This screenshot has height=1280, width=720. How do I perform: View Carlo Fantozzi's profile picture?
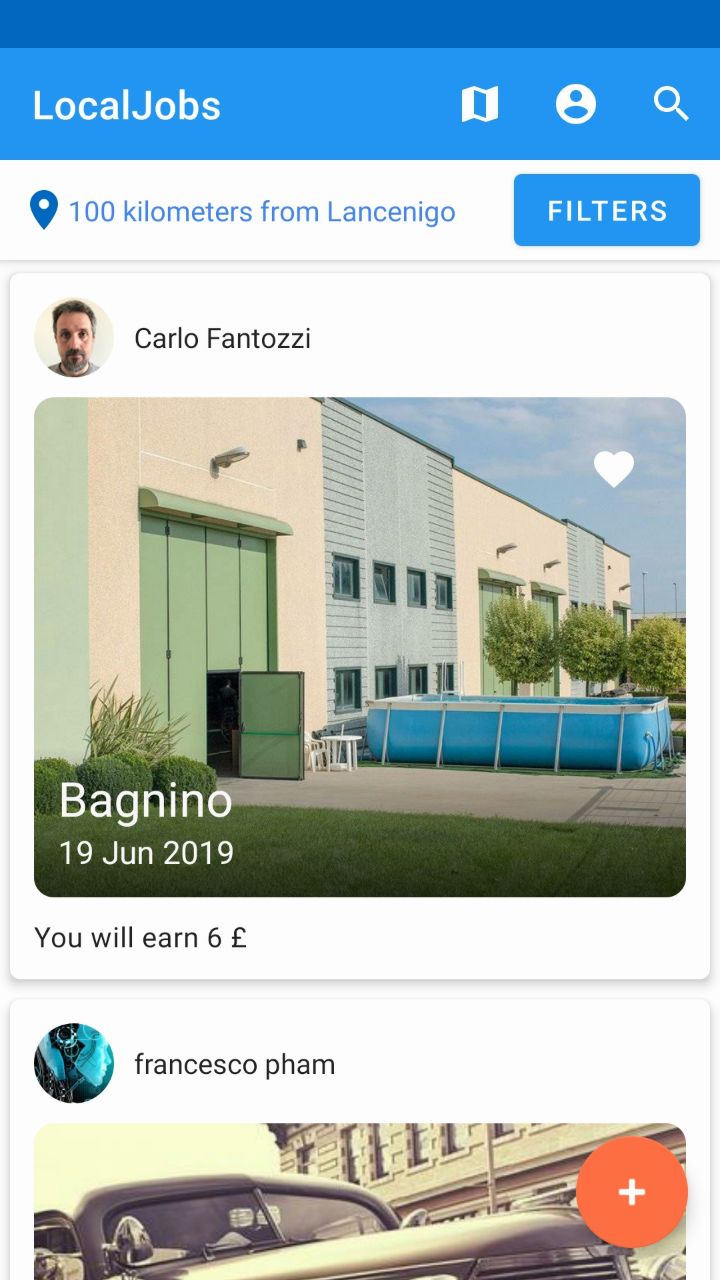(74, 338)
